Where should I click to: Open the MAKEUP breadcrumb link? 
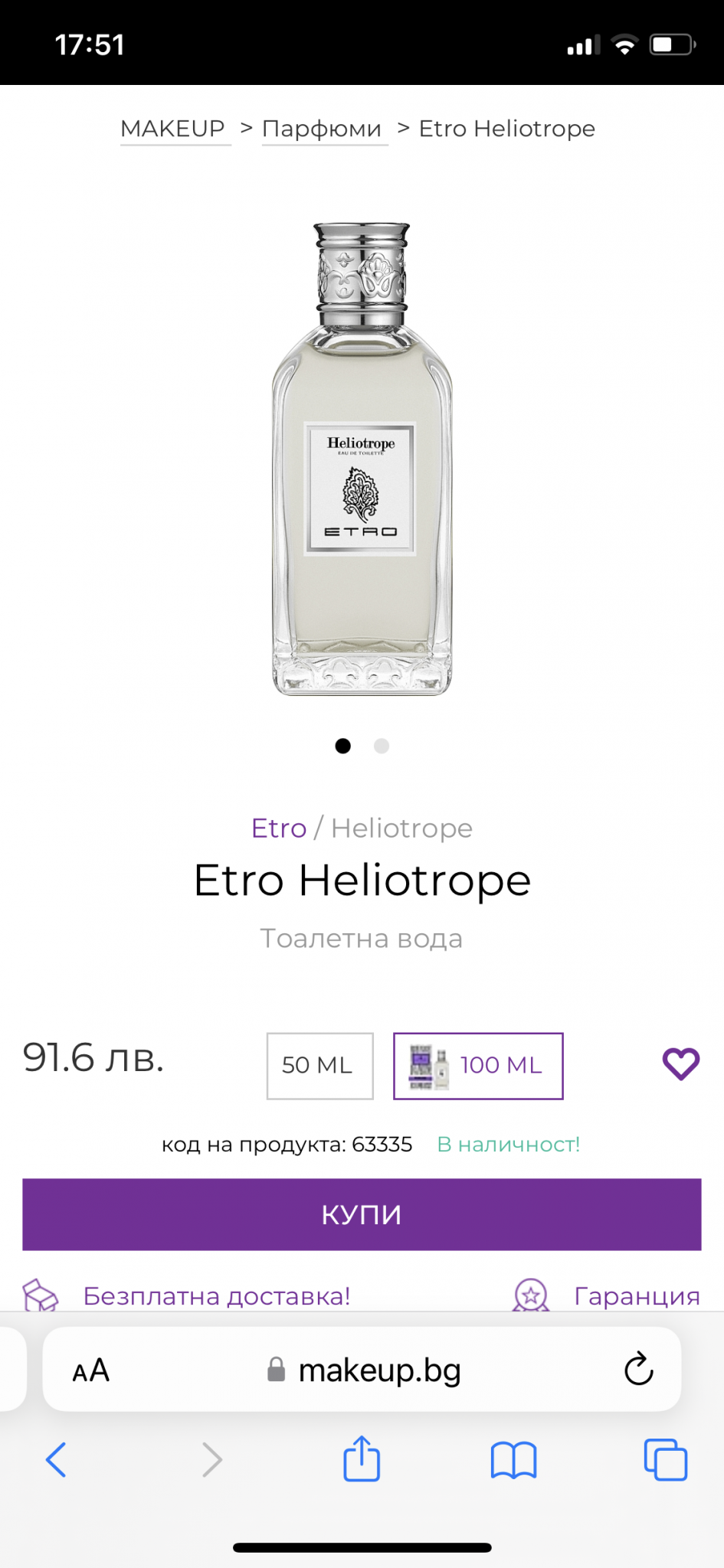point(173,129)
